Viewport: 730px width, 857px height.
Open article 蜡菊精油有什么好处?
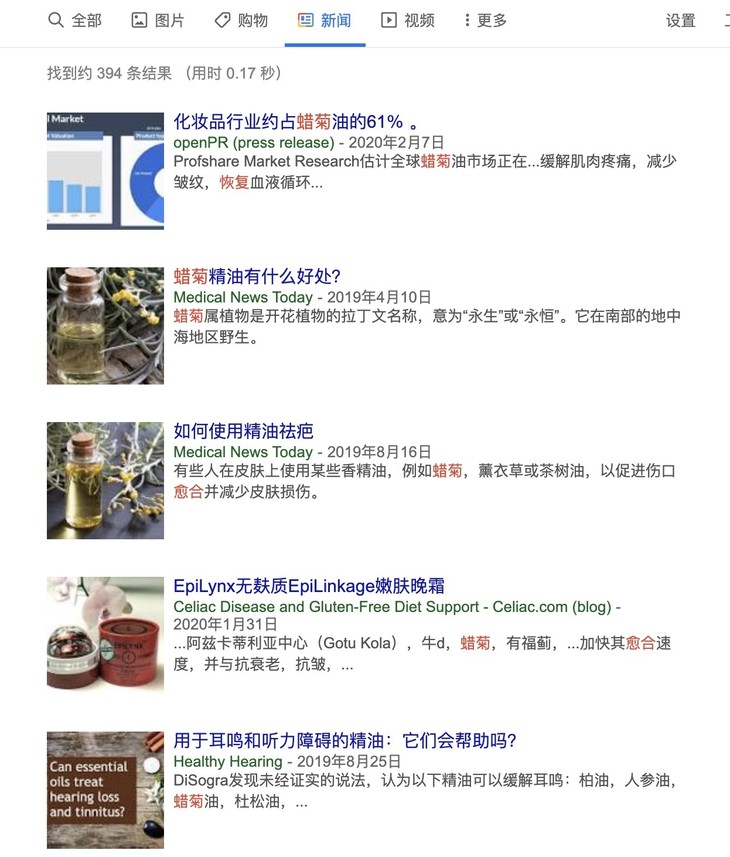click(257, 277)
